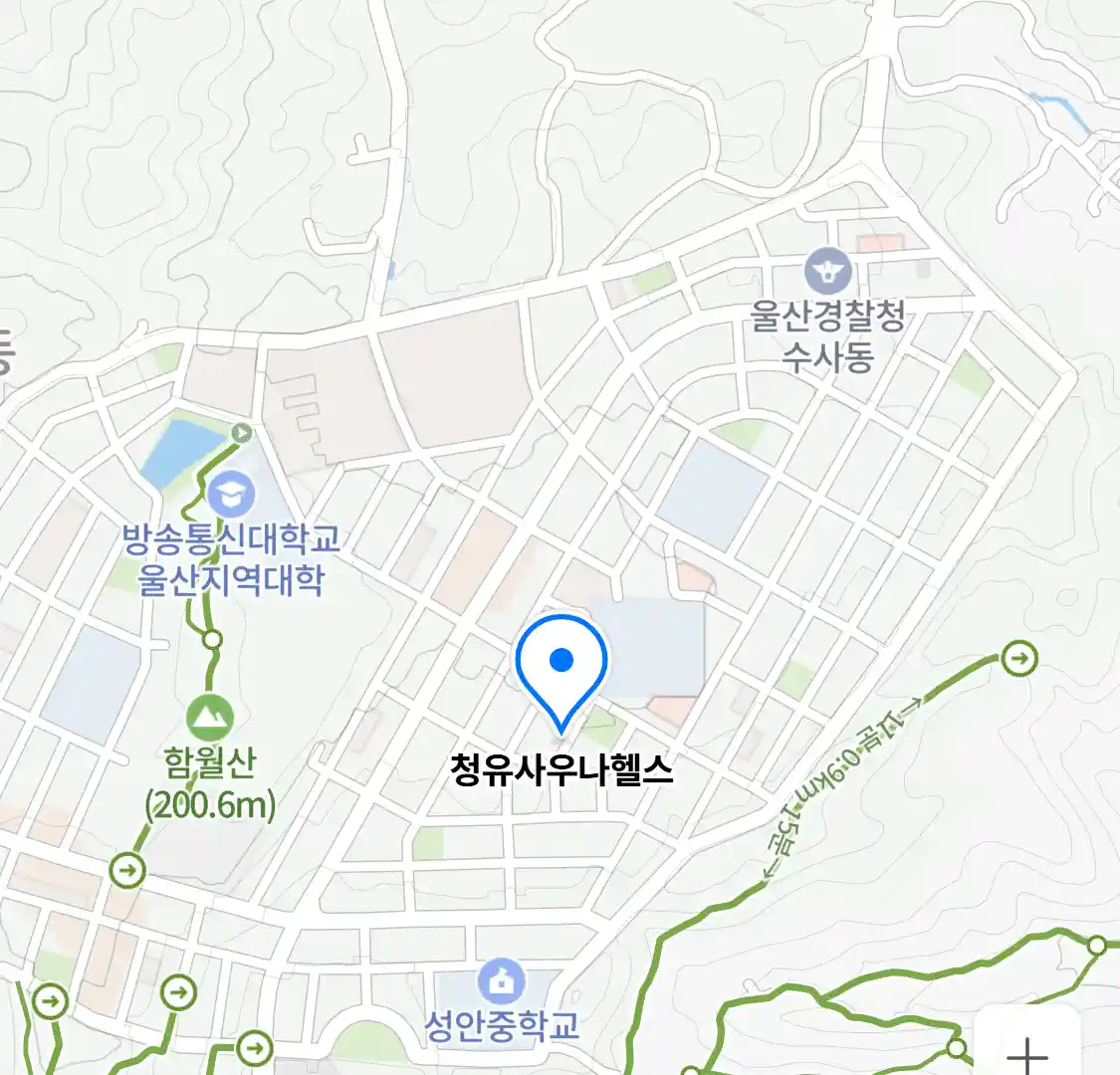Open 울산경찰청 수사동 map marker

[828, 271]
